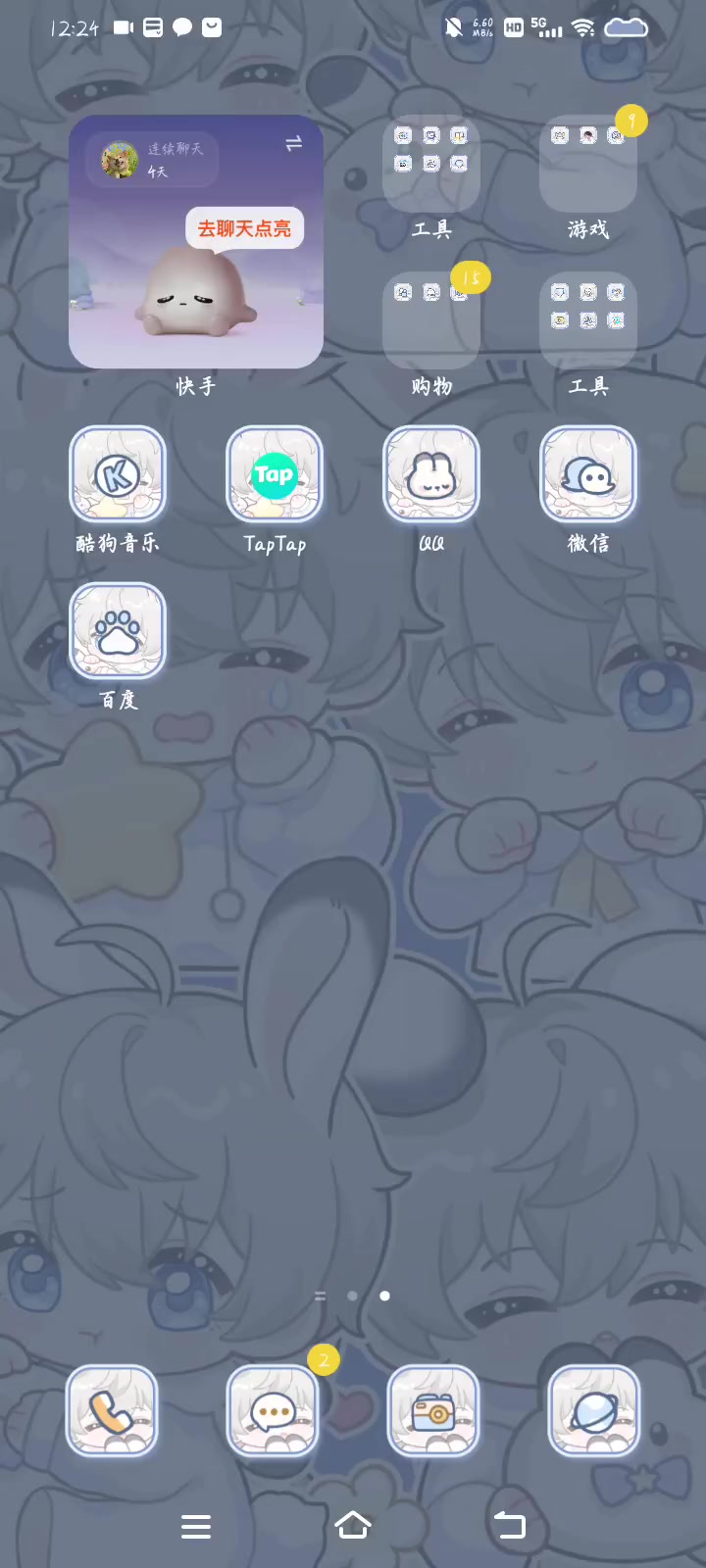
Task: Open recent apps with the menu button
Action: tap(196, 1526)
